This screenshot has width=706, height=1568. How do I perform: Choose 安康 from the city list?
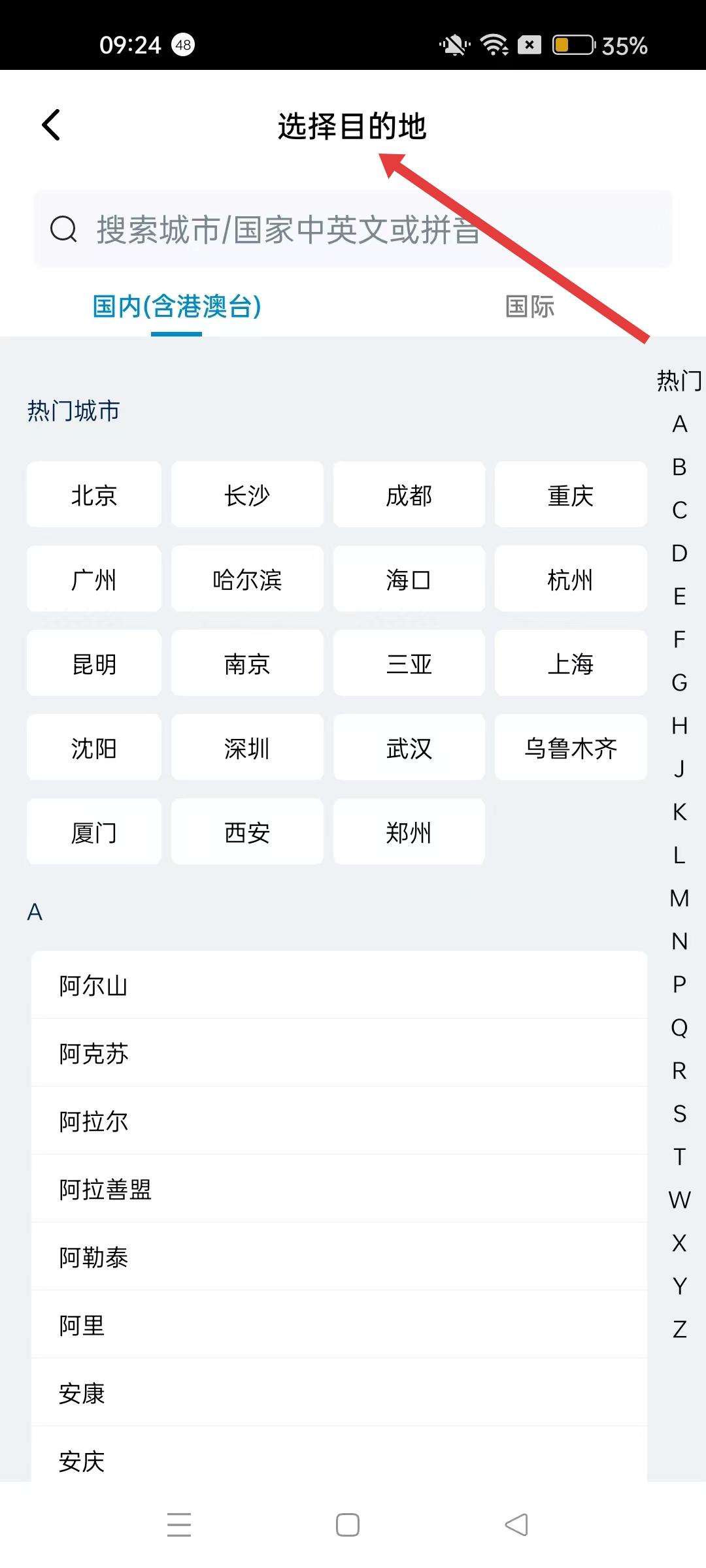click(339, 1393)
